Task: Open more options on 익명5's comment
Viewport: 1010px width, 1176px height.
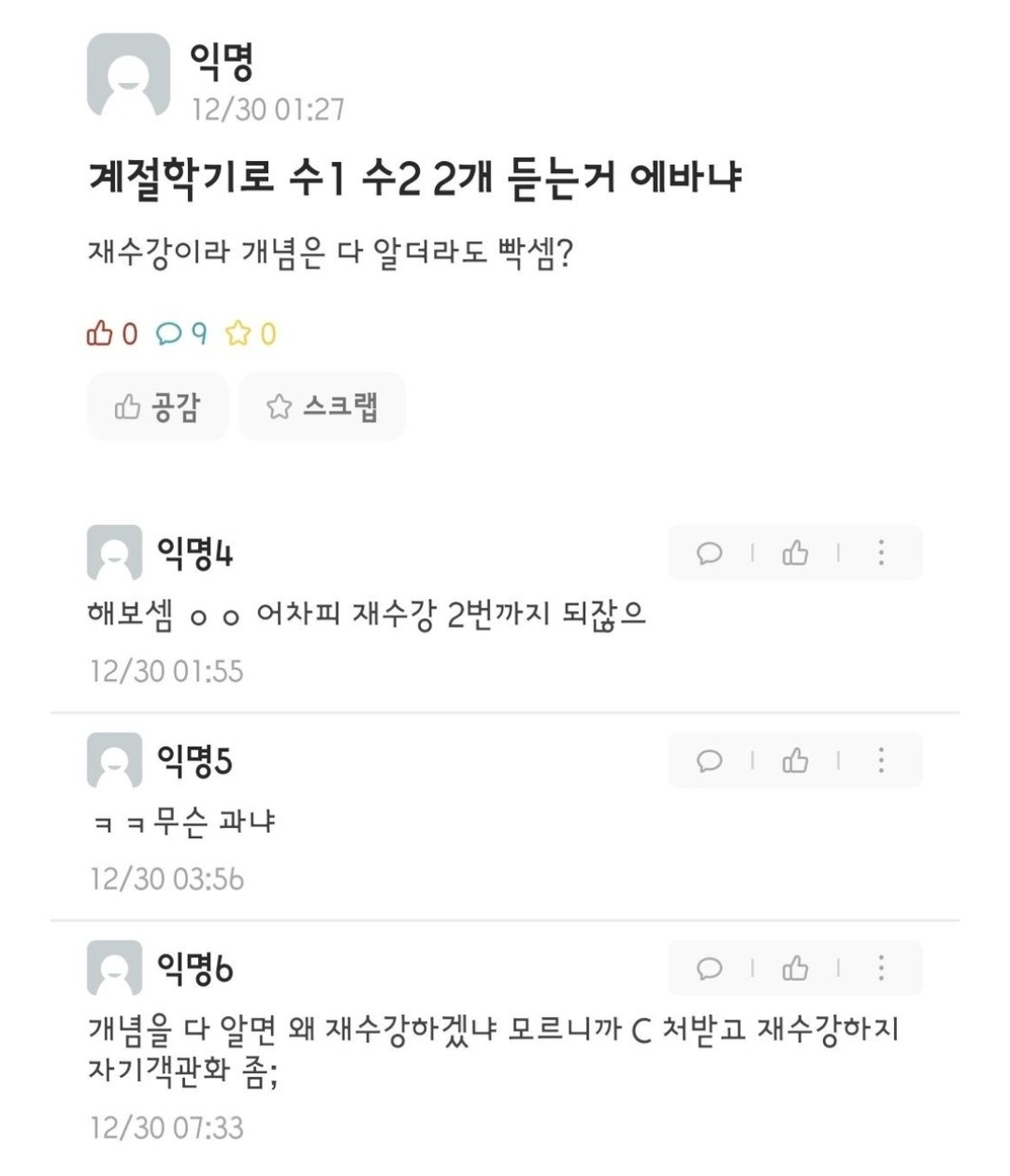Action: [881, 761]
